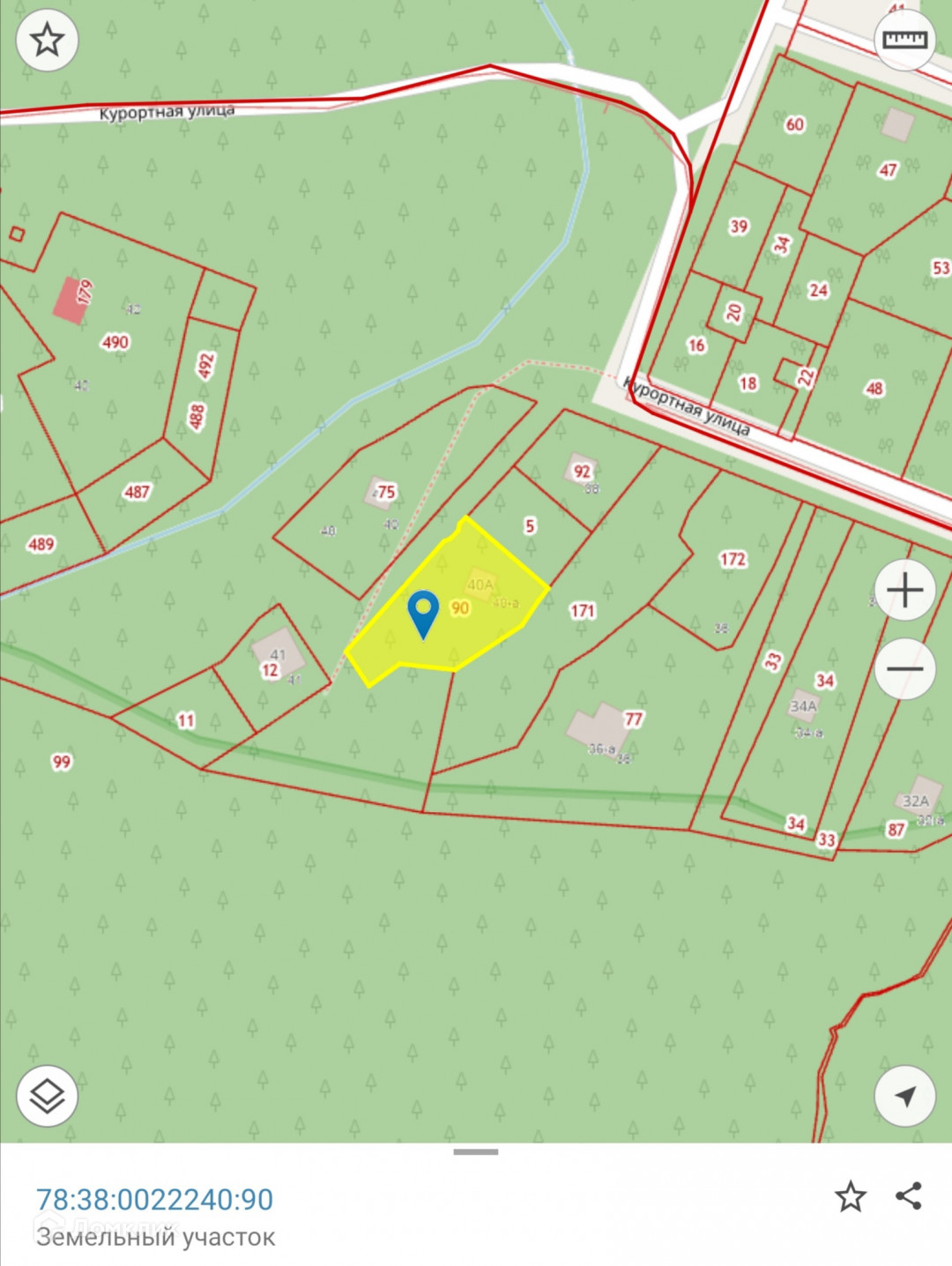Open favorites with the star button on the map
Image resolution: width=952 pixels, height=1266 pixels.
pyautogui.click(x=47, y=41)
